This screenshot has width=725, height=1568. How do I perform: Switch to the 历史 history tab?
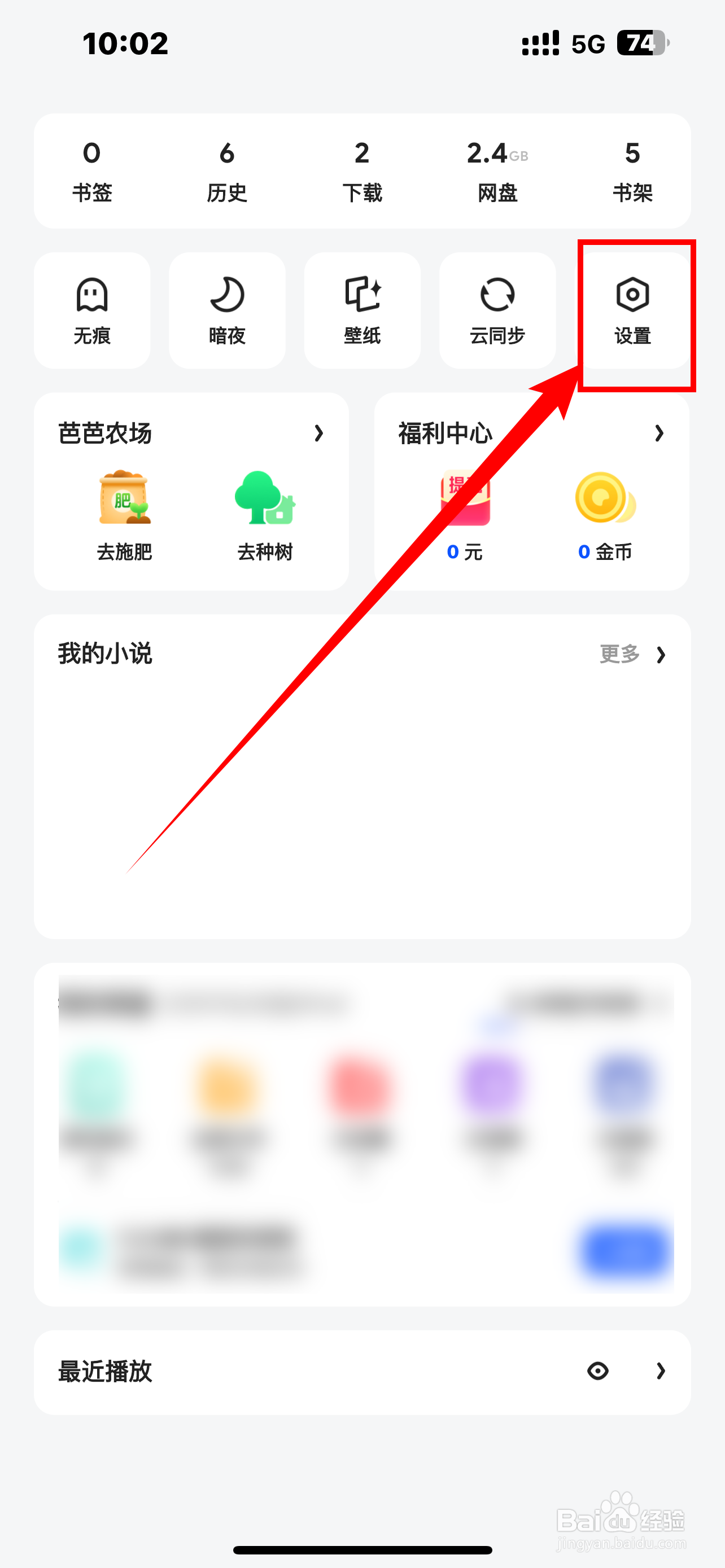click(227, 172)
